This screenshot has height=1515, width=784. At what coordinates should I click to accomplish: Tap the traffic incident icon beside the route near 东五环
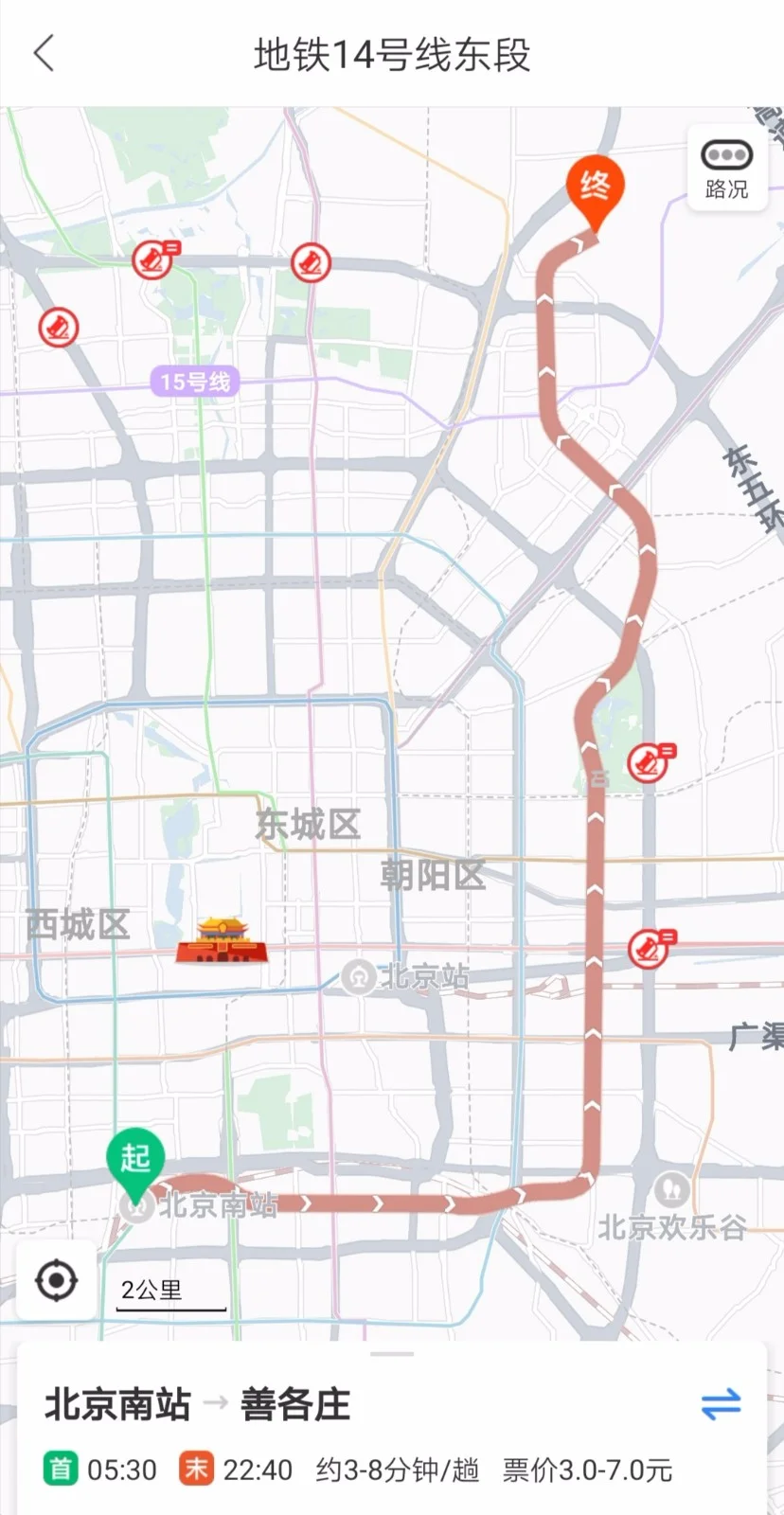(650, 762)
